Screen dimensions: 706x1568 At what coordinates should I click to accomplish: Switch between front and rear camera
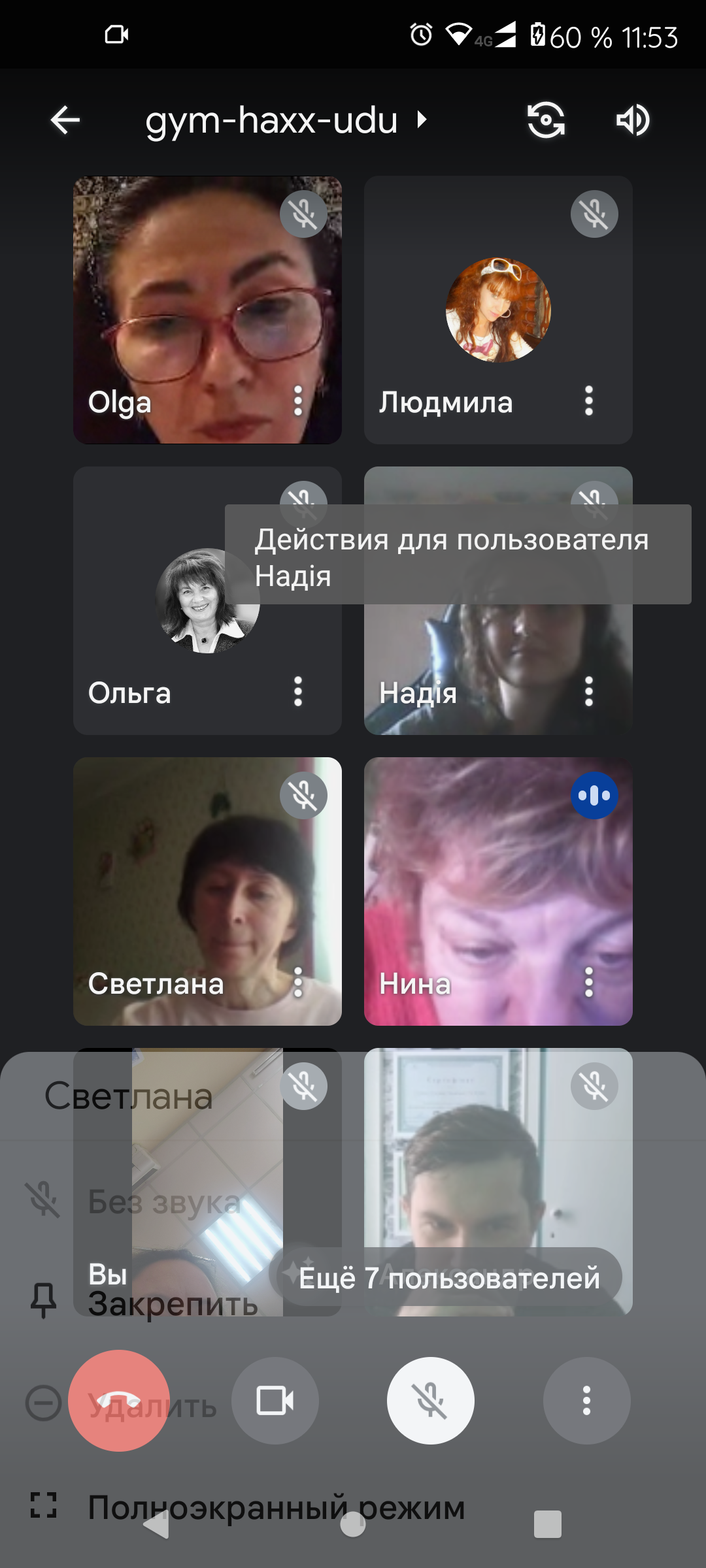coord(546,120)
